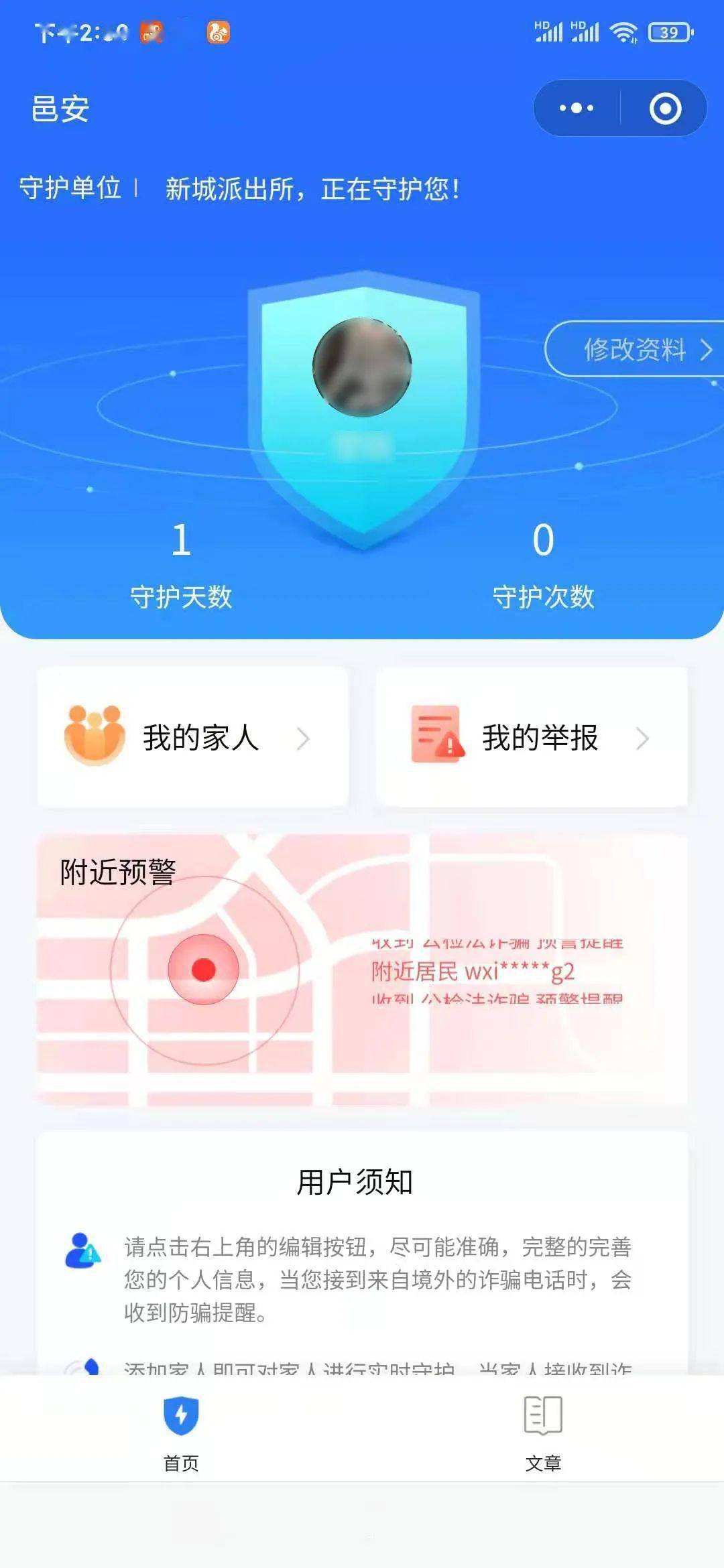This screenshot has height=1568, width=724.
Task: Open 我的举报 card
Action: (532, 737)
